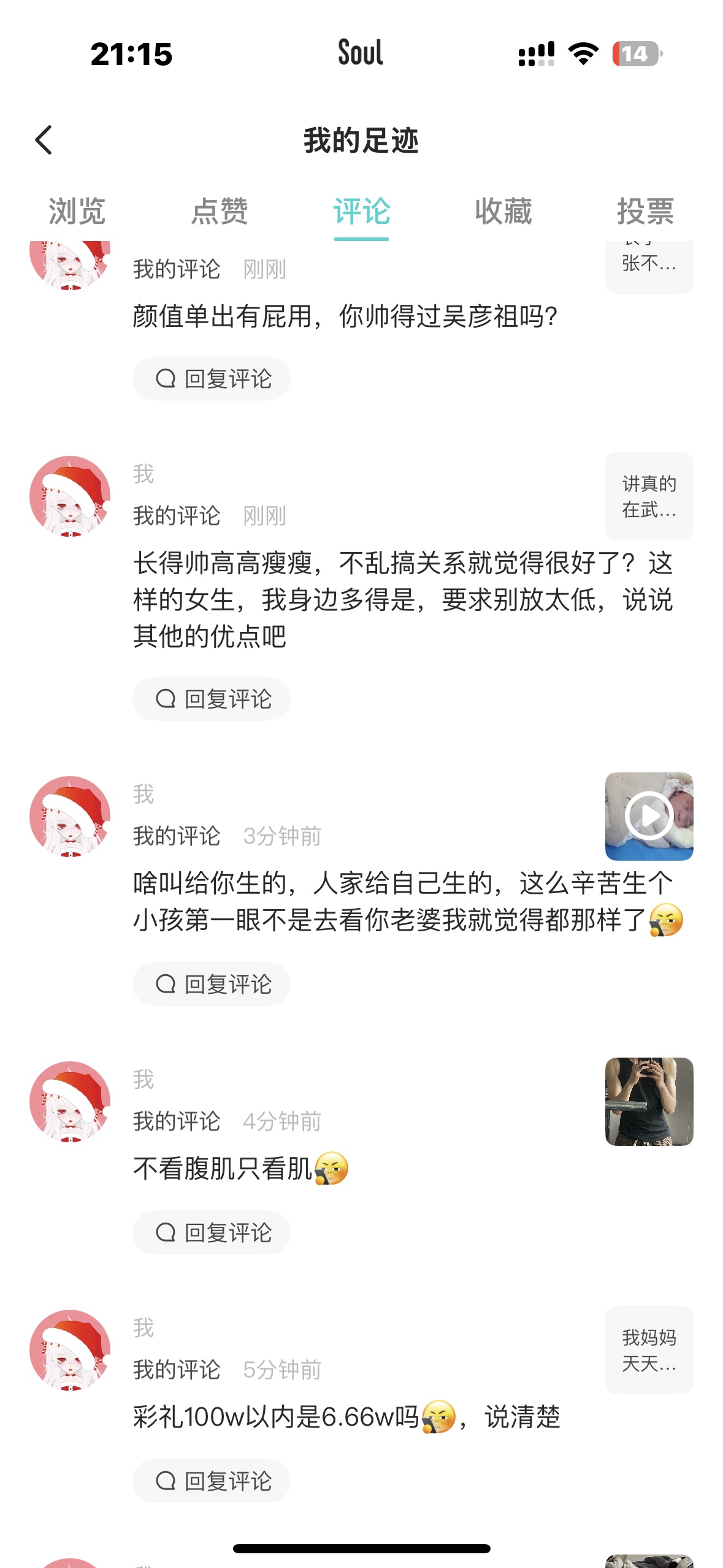Tap the avatar beside the 3分钟前 comment
The image size is (723, 1568).
point(71,817)
